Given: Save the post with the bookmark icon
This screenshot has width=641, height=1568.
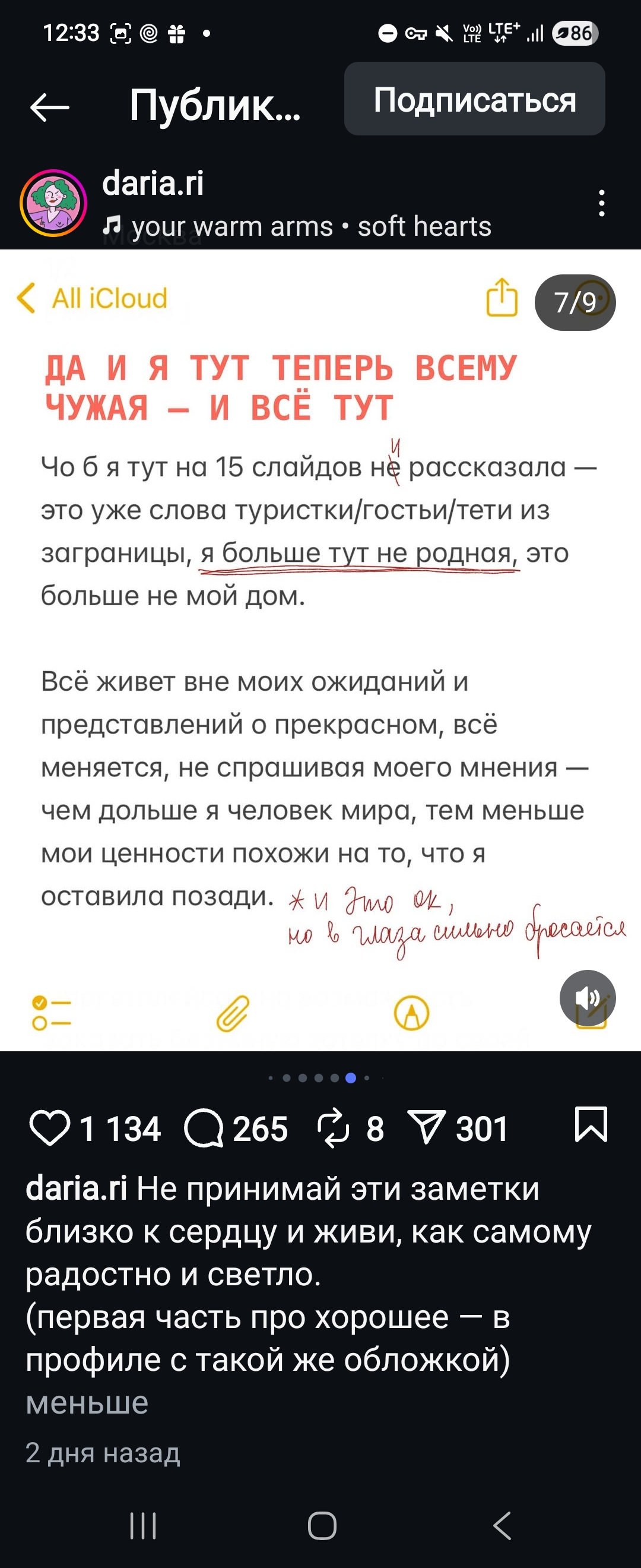Looking at the screenshot, I should 591,1124.
